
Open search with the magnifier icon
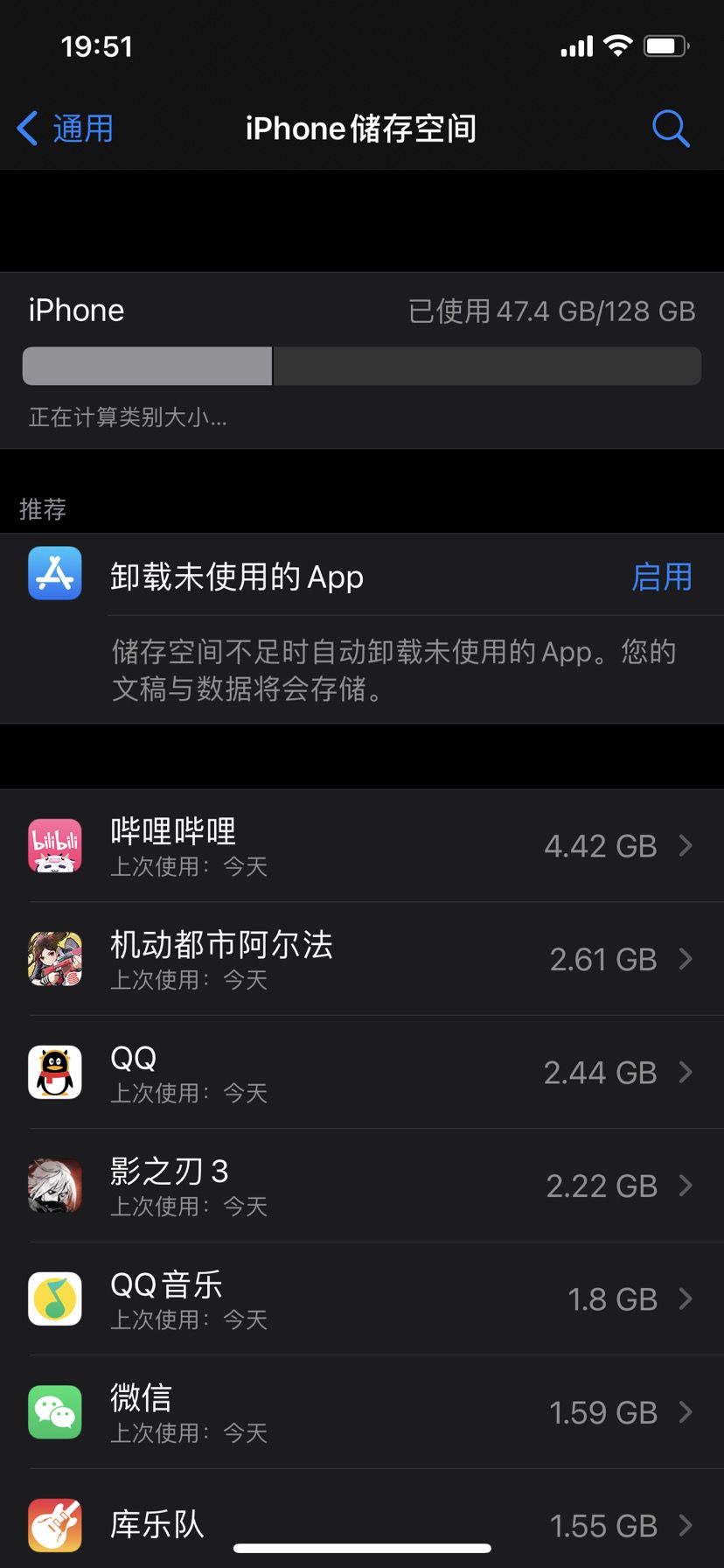point(671,128)
